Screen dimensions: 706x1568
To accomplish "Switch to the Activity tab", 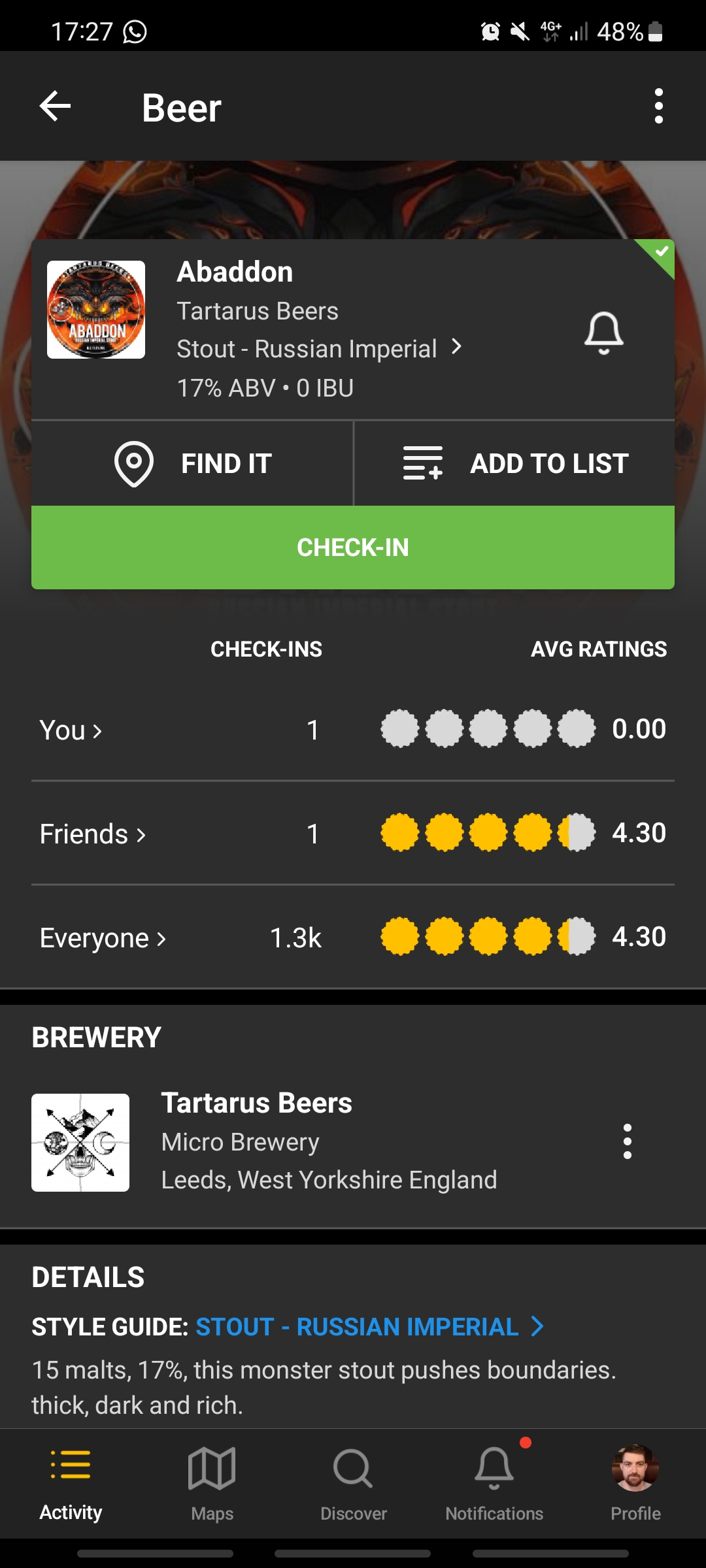I will [x=71, y=1482].
